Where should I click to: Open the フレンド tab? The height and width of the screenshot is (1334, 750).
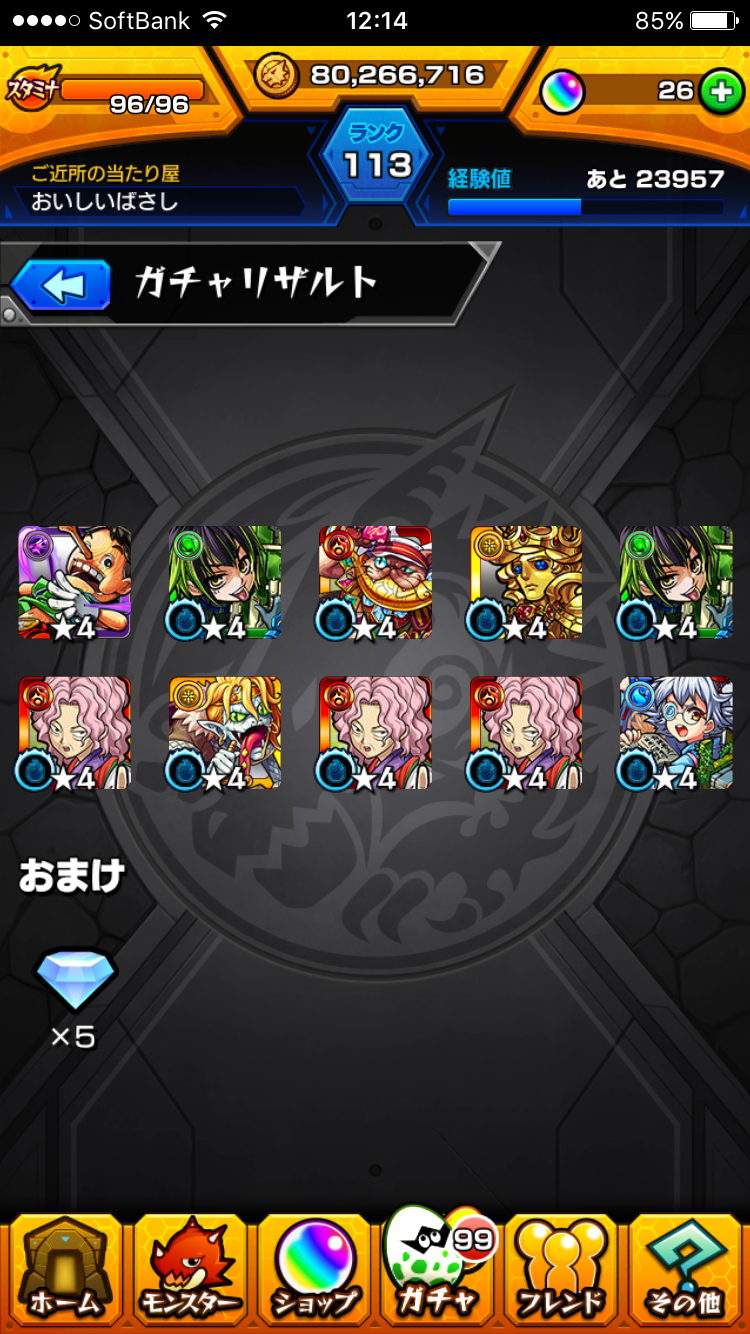click(x=560, y=1270)
